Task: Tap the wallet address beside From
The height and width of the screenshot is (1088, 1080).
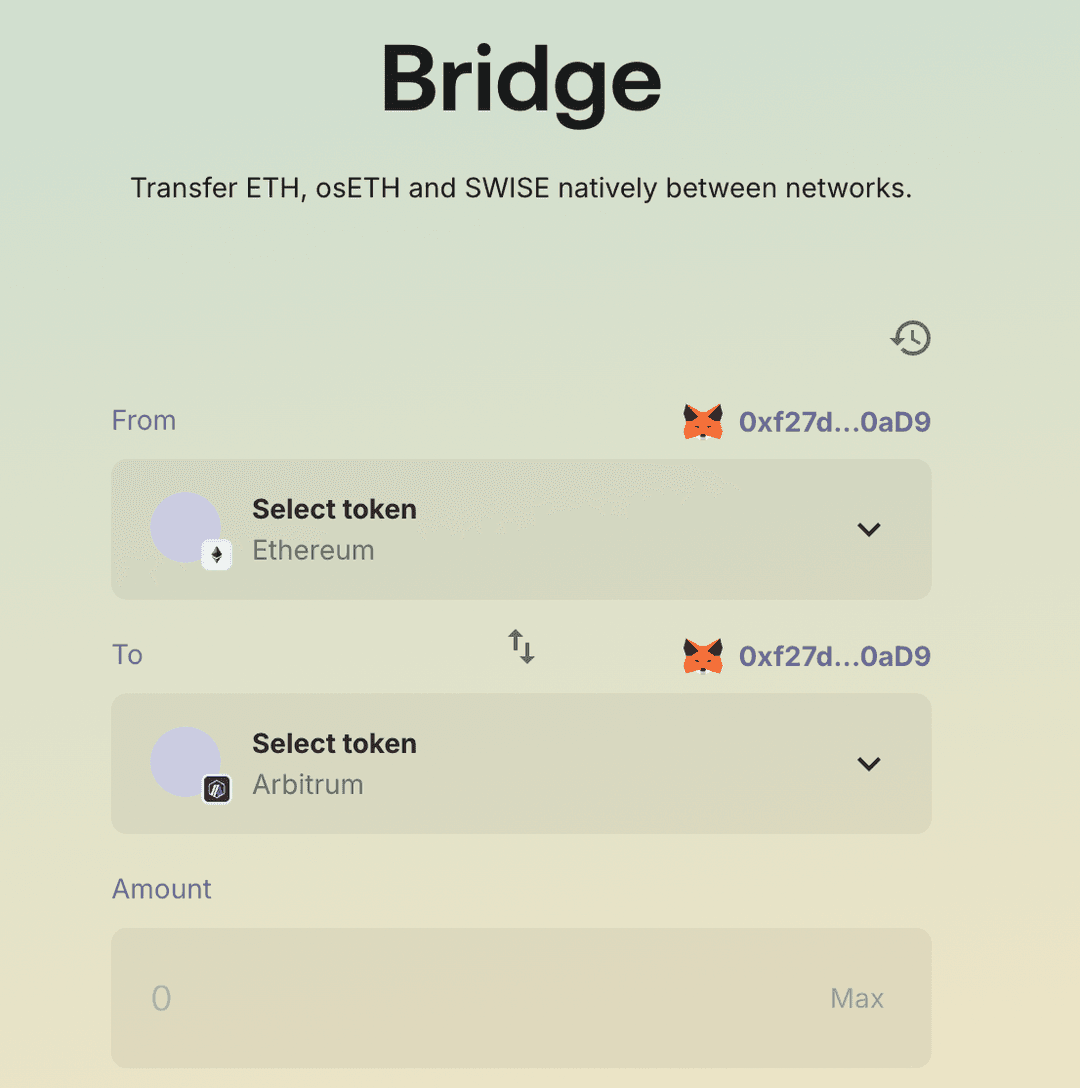Action: pos(833,422)
